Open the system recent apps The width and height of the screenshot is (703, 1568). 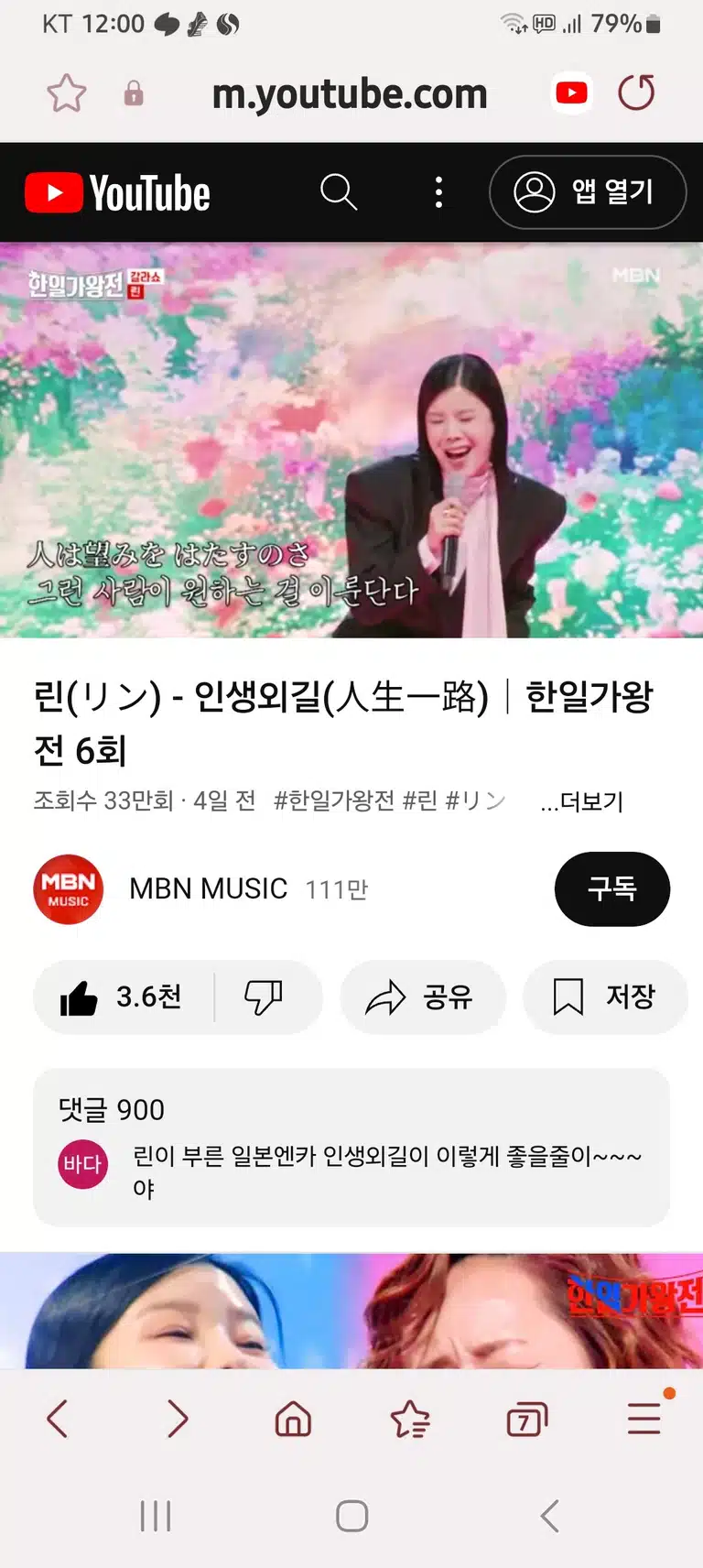click(156, 1516)
